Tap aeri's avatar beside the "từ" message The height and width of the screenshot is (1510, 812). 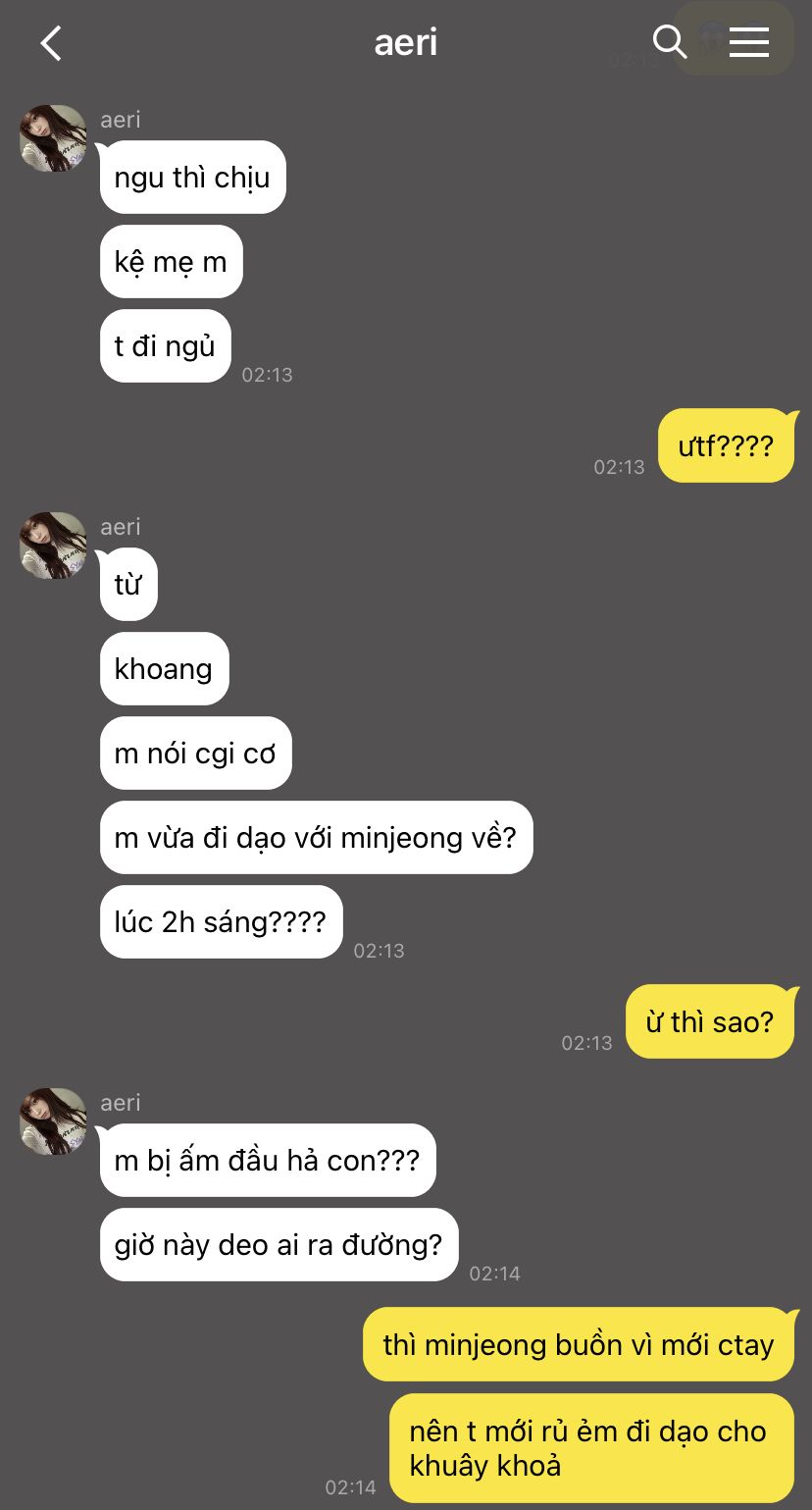tap(53, 545)
